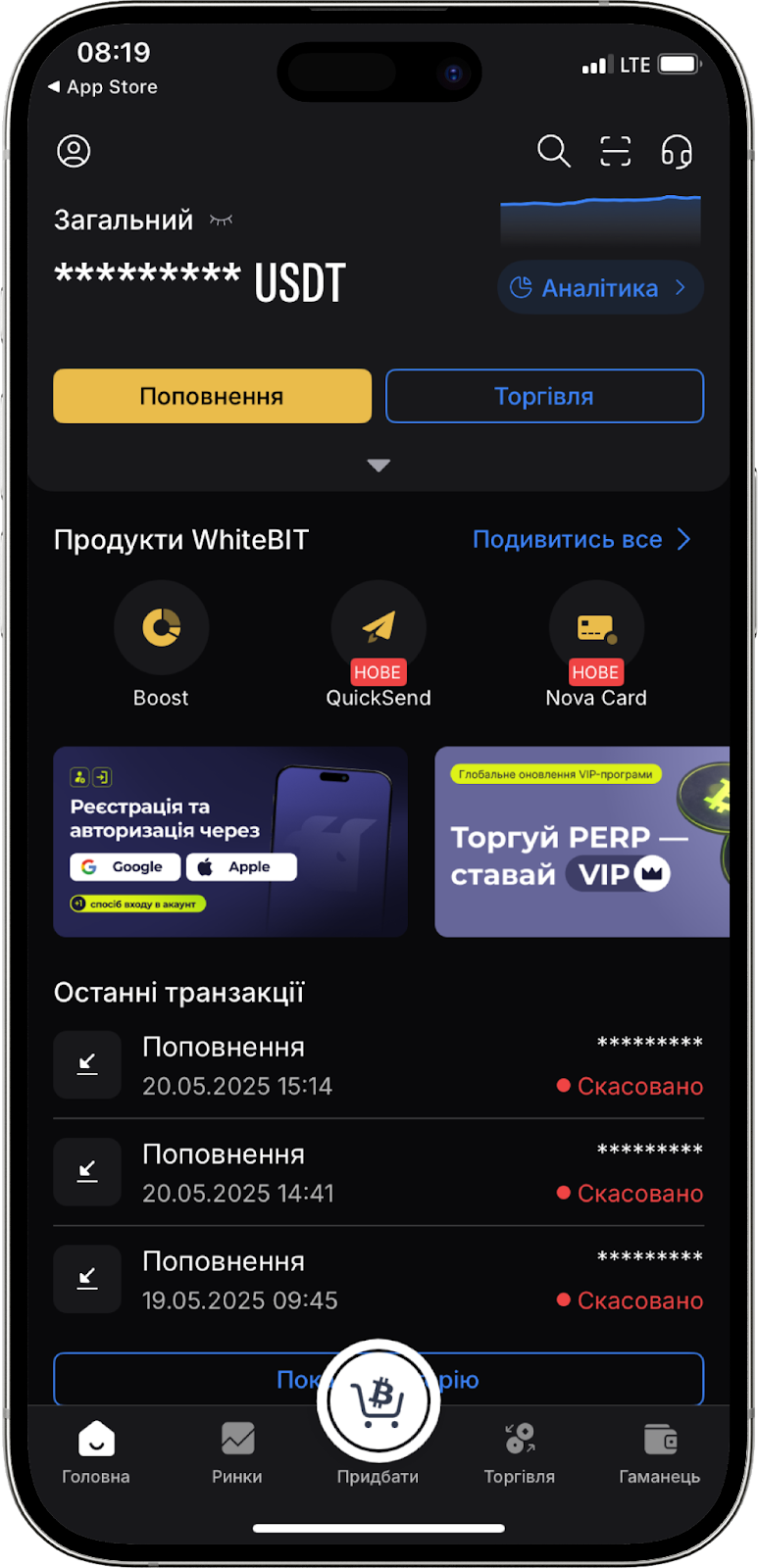Open Аналітика
The width and height of the screenshot is (758, 1568).
click(x=600, y=288)
